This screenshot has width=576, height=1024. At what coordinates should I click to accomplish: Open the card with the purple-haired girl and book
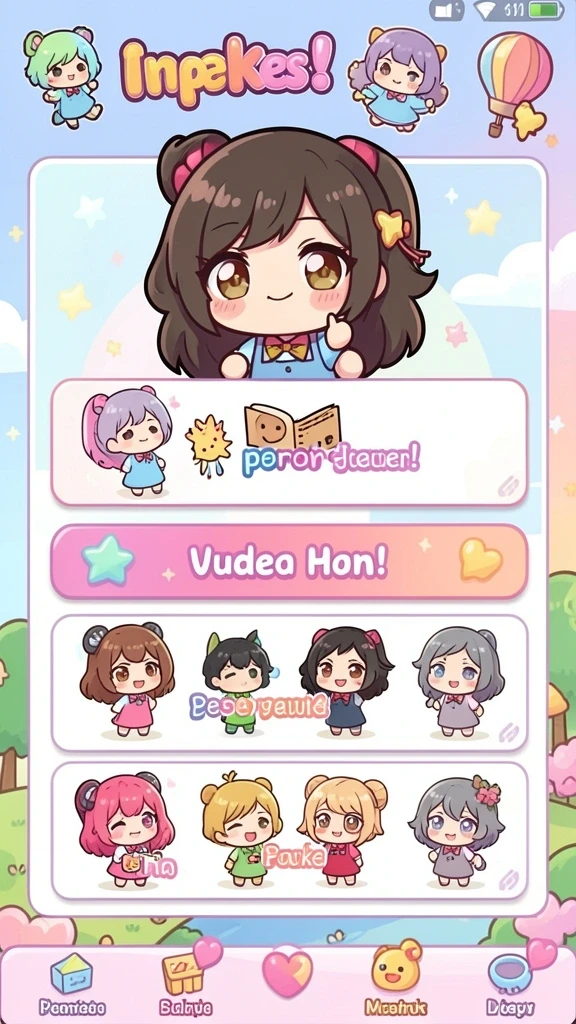288,442
